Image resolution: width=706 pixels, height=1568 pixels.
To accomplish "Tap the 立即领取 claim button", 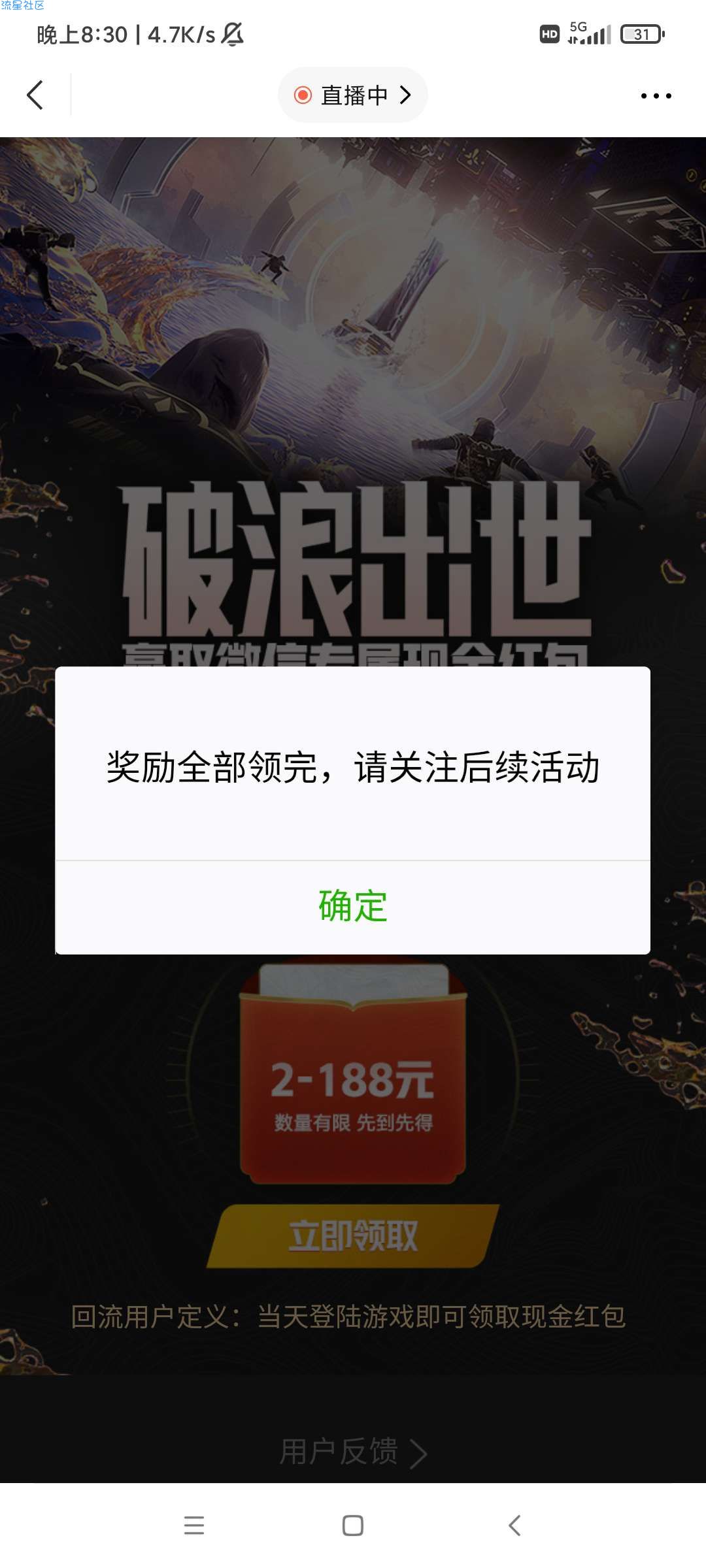I will pos(353,1236).
